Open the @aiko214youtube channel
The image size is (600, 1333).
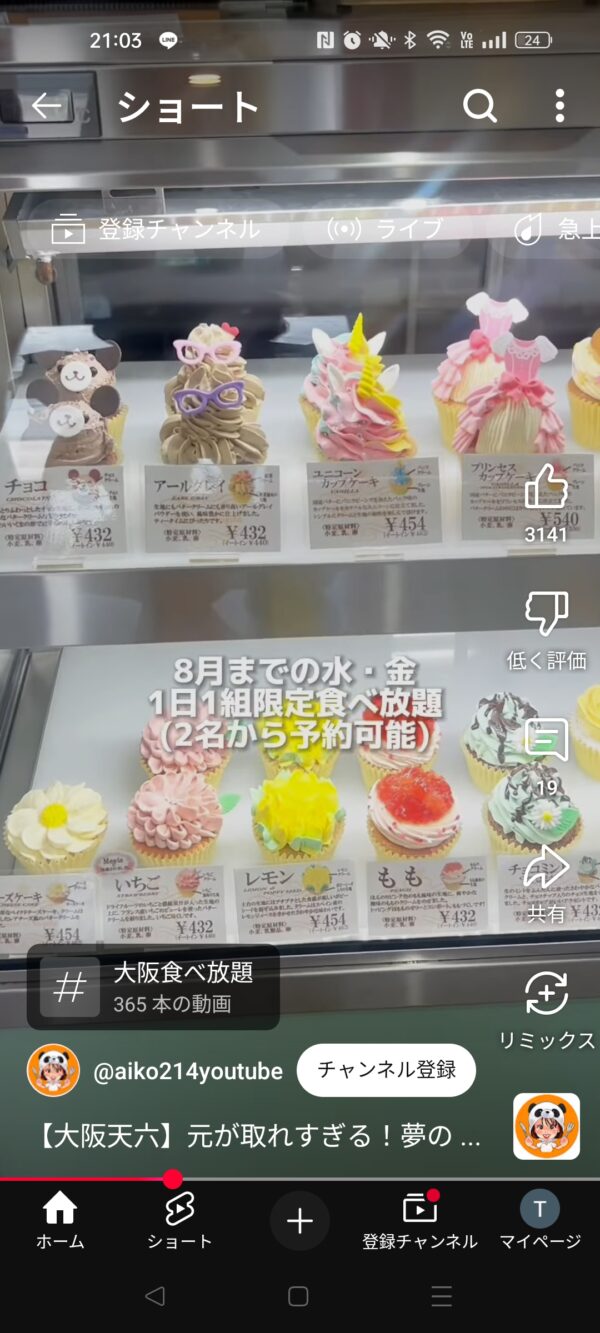(187, 1071)
